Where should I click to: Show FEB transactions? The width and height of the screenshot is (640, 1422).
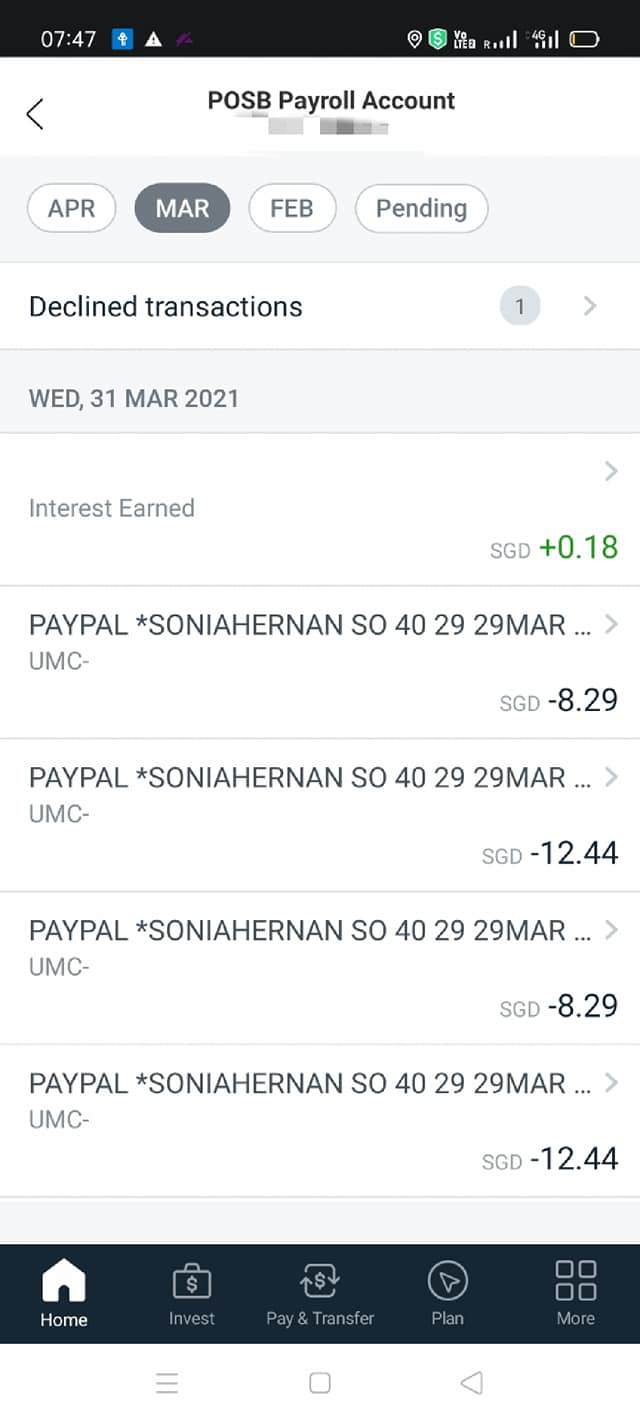click(x=292, y=209)
